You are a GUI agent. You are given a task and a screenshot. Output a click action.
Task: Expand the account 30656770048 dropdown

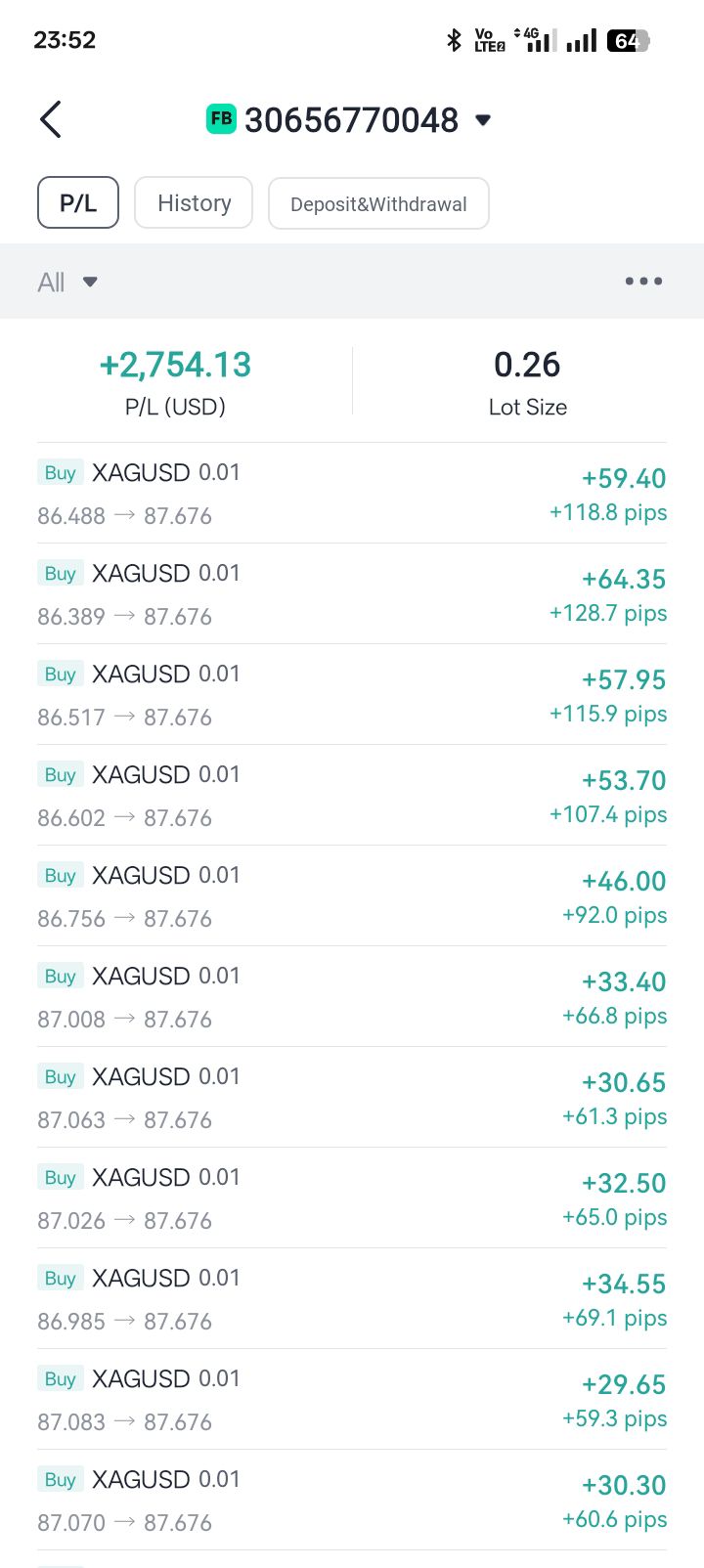click(x=482, y=120)
